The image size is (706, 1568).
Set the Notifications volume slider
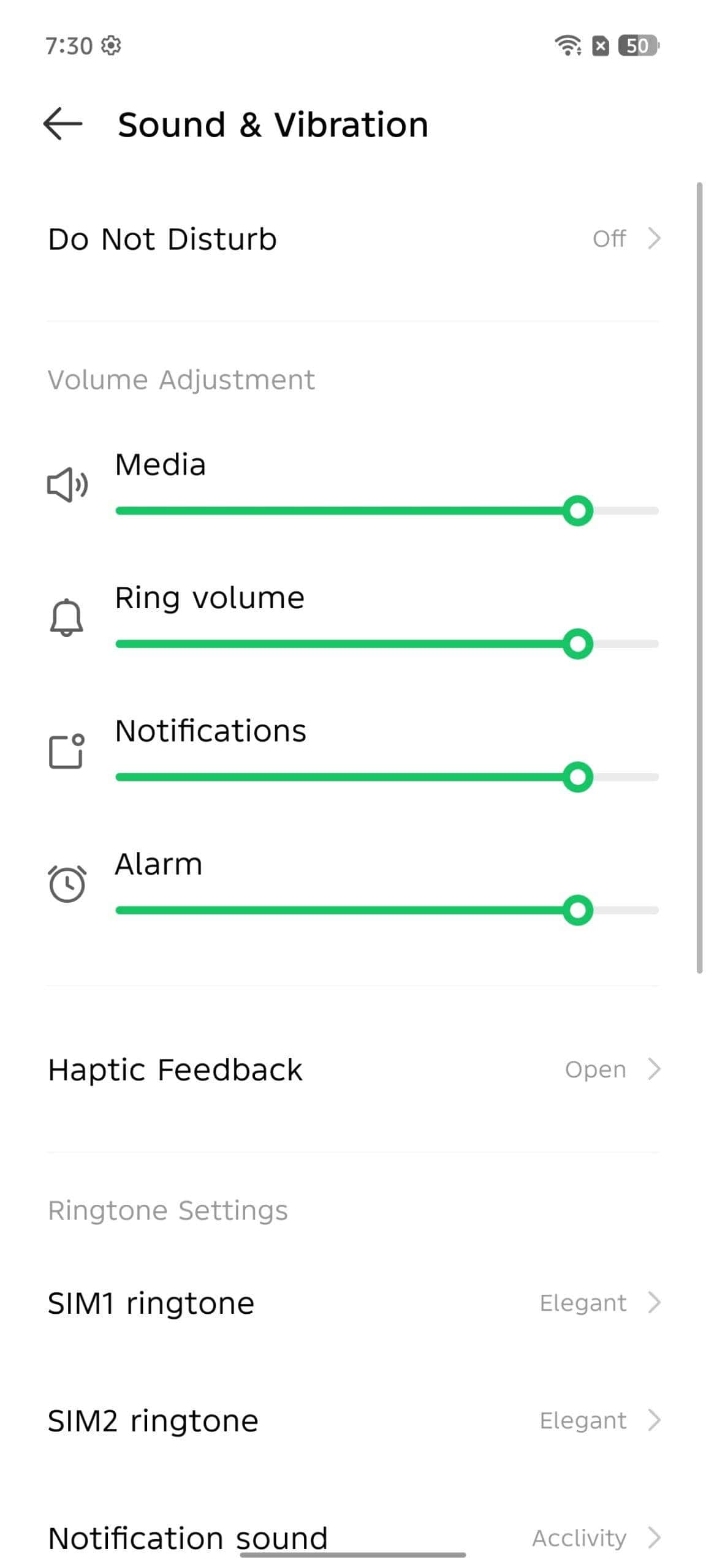386,776
